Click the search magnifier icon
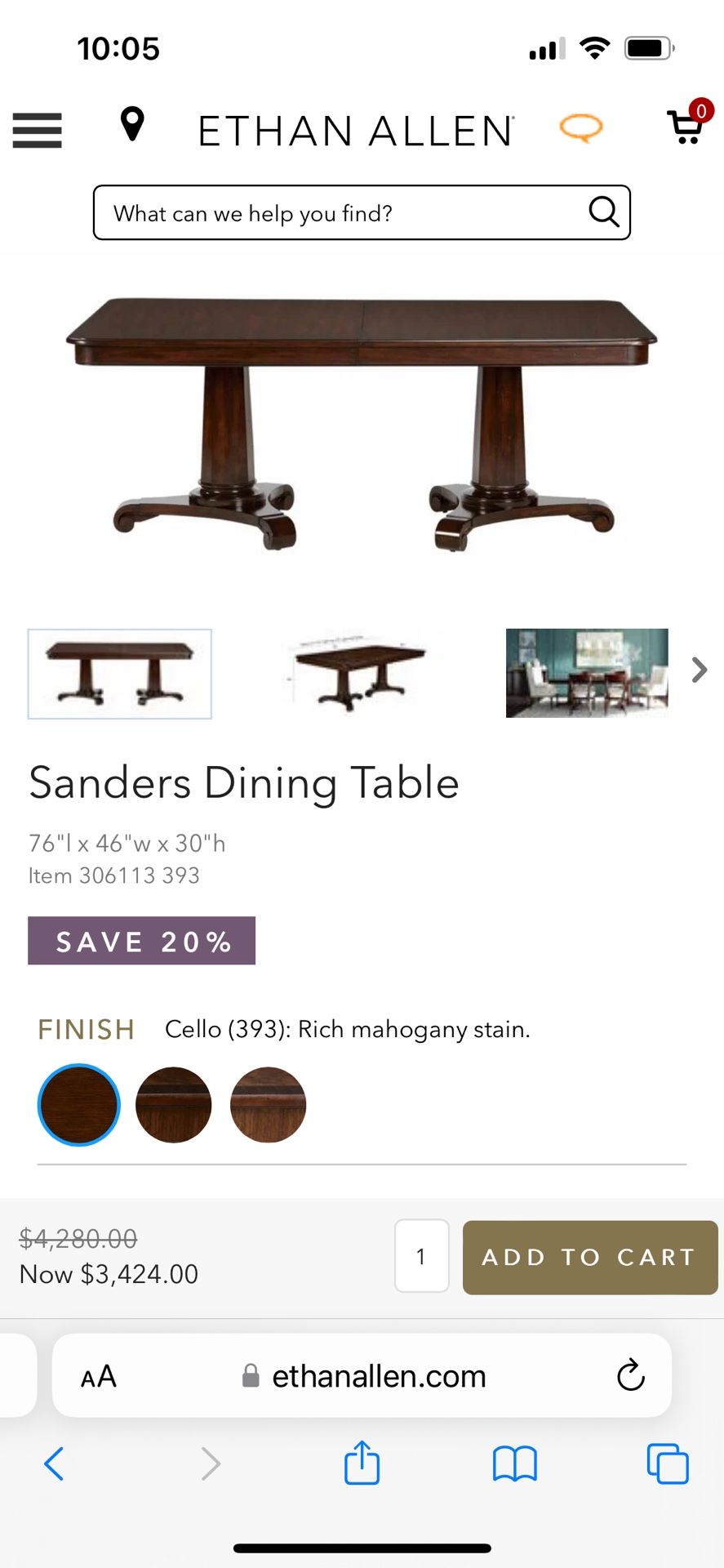724x1568 pixels. coord(603,212)
